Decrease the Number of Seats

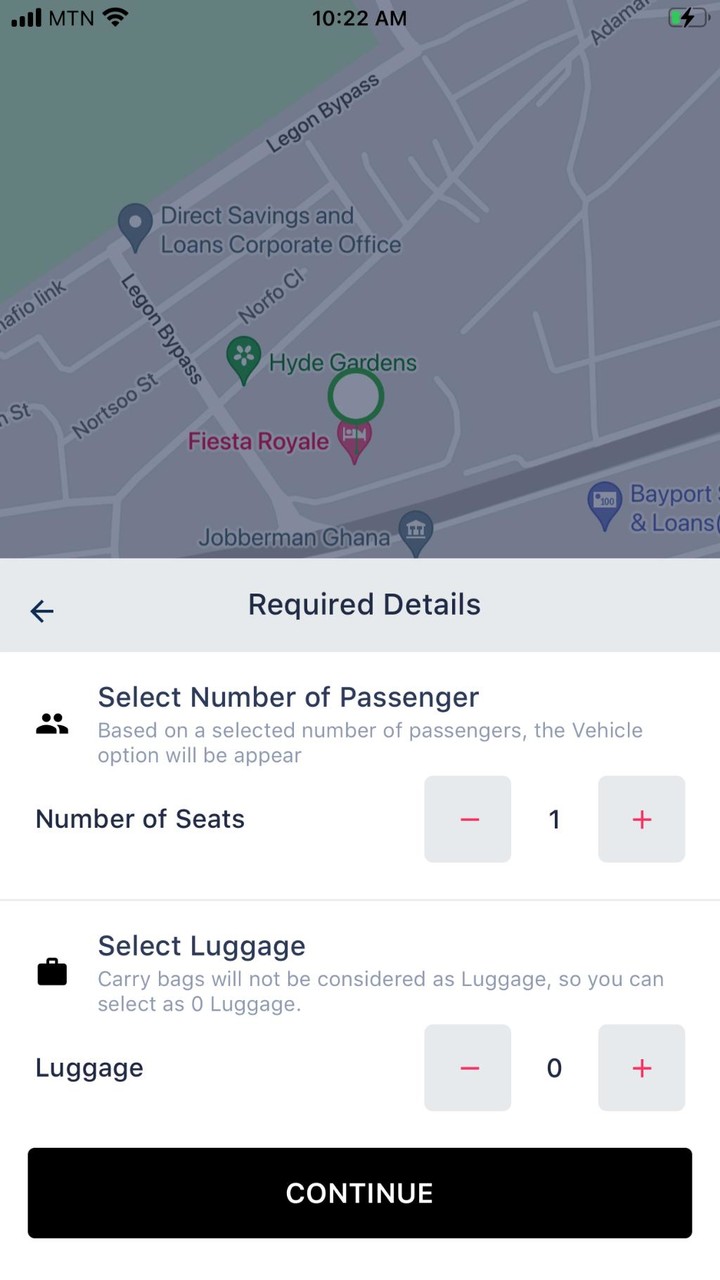pos(468,819)
